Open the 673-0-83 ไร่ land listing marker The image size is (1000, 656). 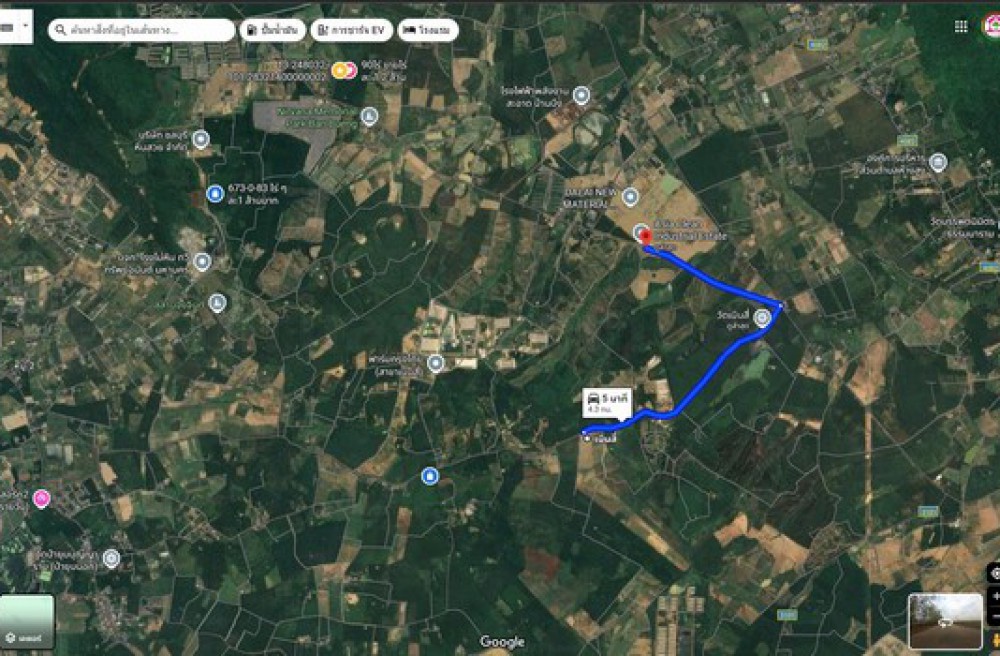pos(214,193)
